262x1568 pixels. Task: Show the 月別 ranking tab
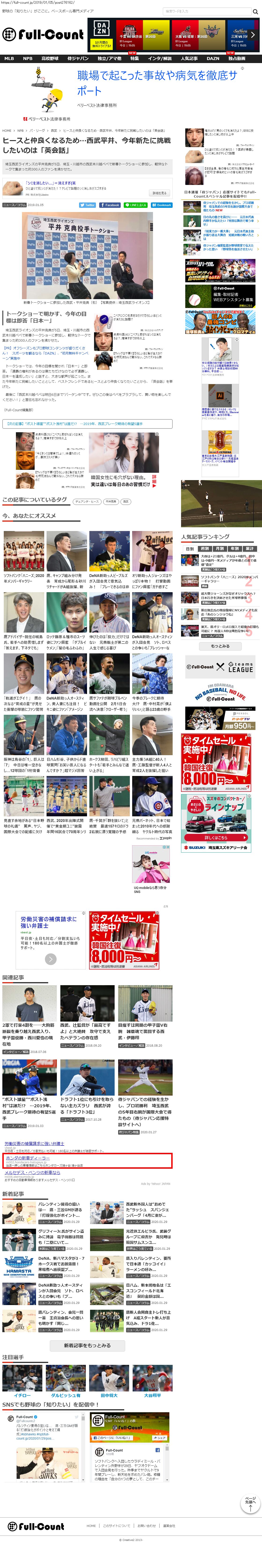coord(219,549)
